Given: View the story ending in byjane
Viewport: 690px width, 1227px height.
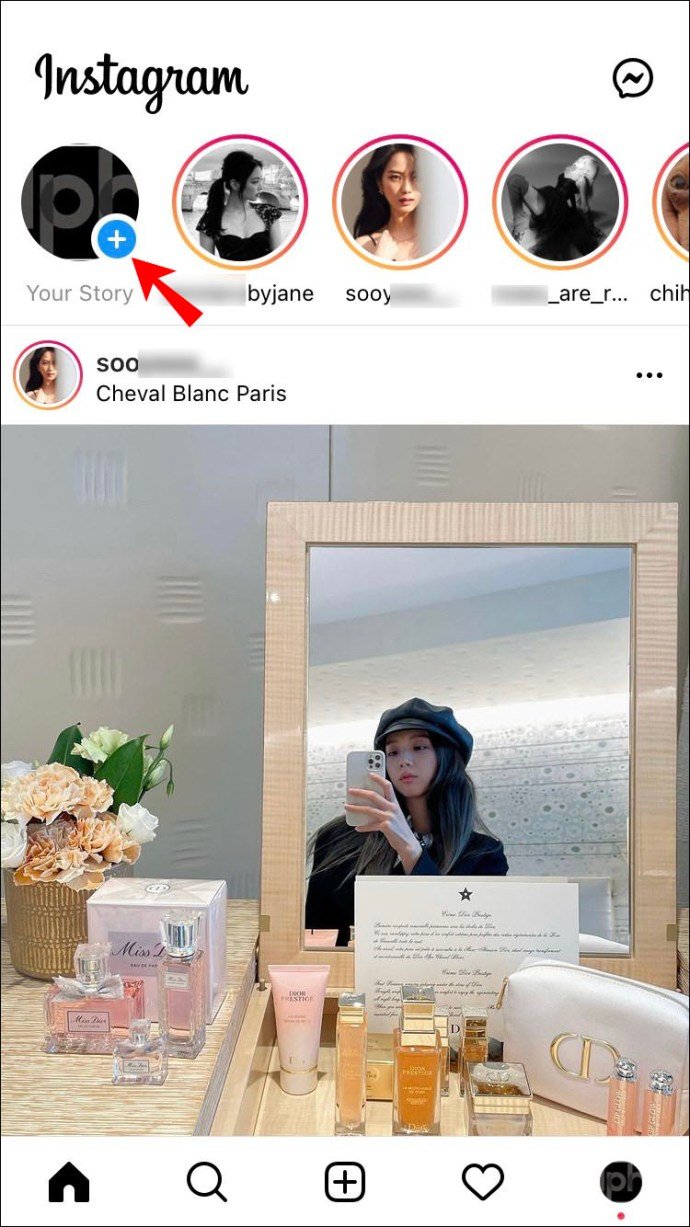Looking at the screenshot, I should point(240,203).
